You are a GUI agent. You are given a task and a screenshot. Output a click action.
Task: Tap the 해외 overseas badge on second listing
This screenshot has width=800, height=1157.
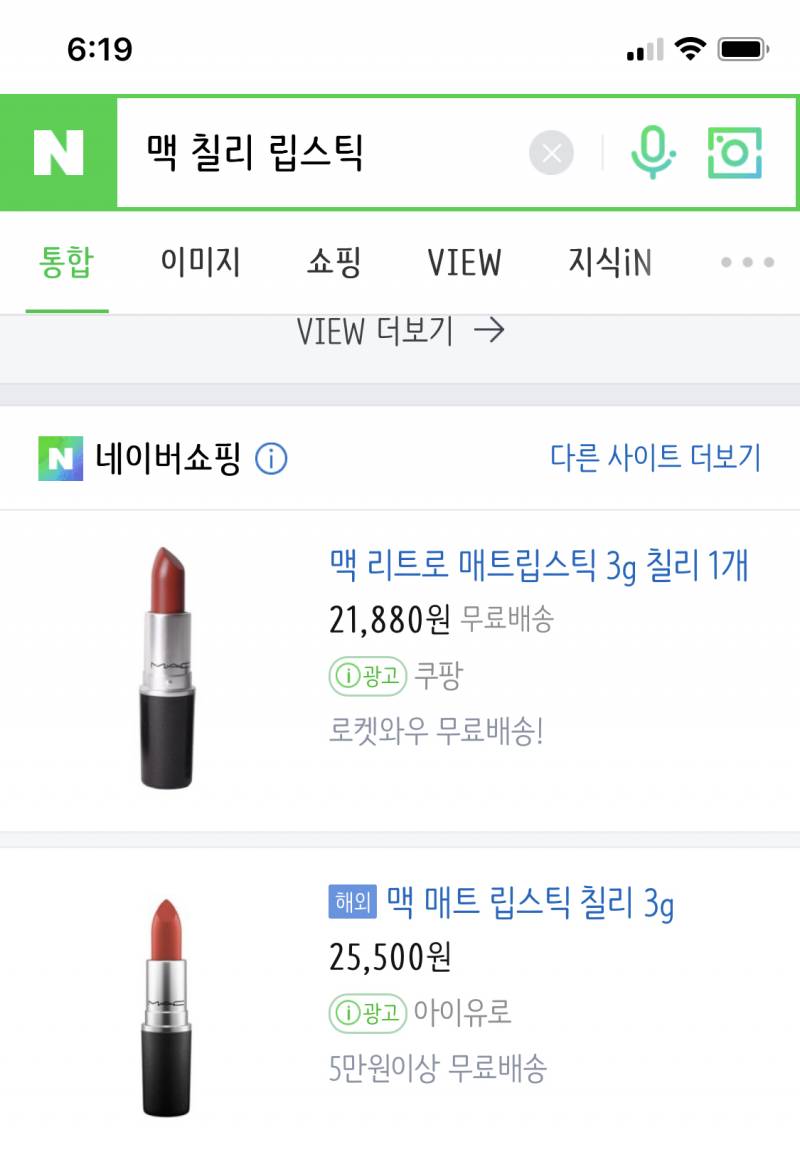tap(351, 902)
